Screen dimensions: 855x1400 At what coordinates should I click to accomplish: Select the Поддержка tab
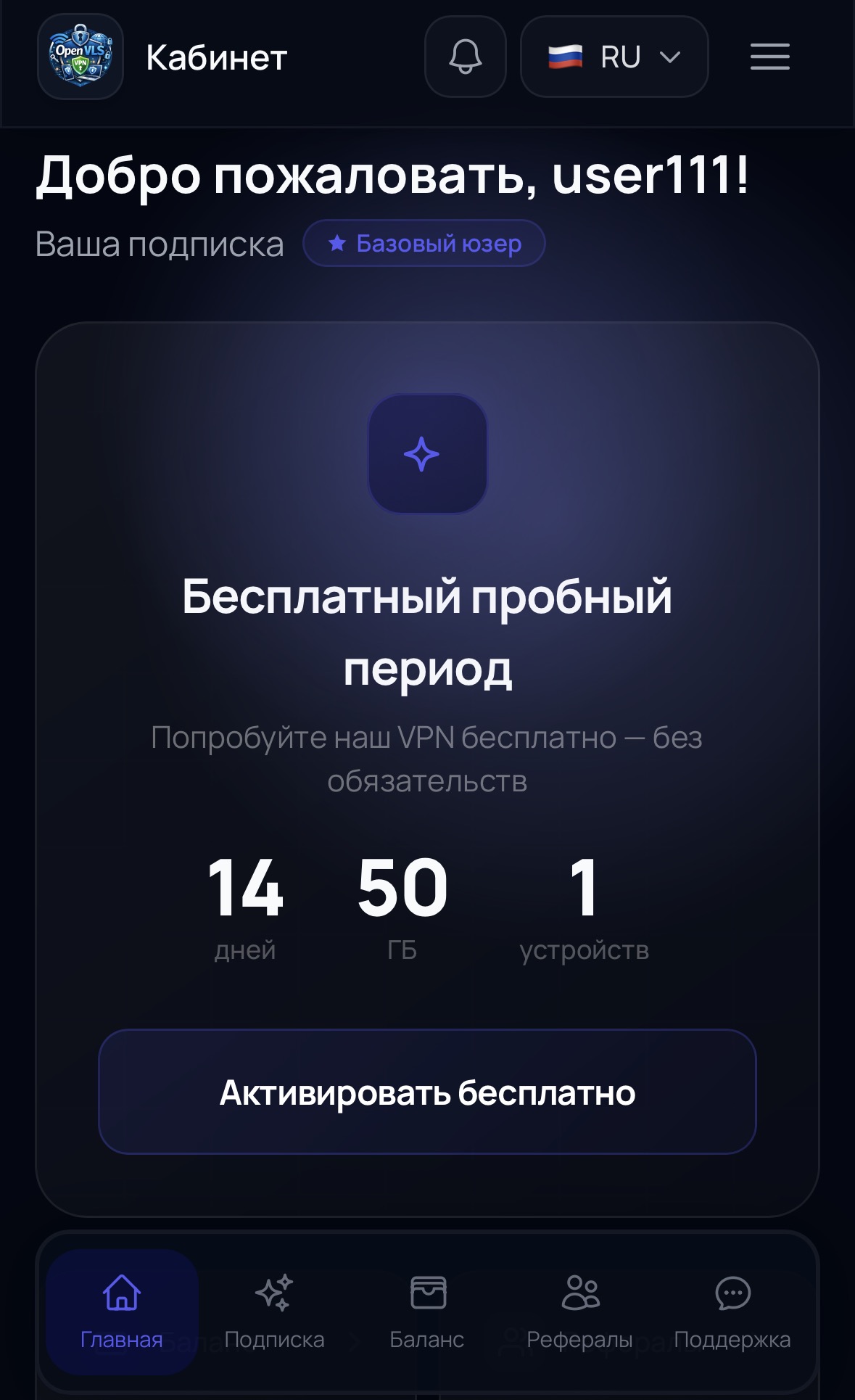[x=732, y=1317]
